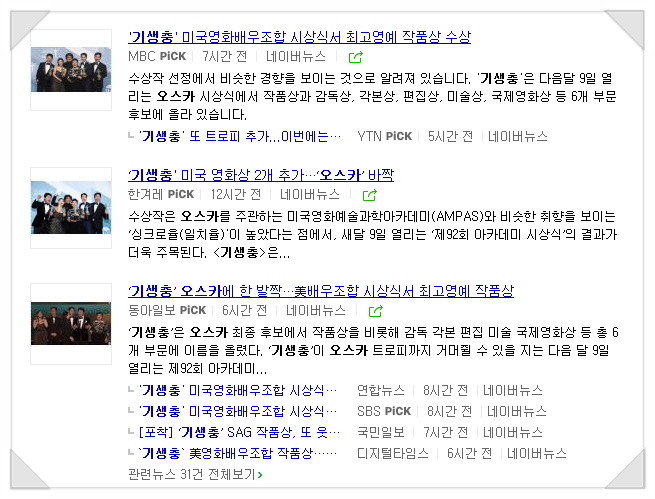
Task: Tap the thumbnail of the 동아일보 article
Action: [71, 323]
